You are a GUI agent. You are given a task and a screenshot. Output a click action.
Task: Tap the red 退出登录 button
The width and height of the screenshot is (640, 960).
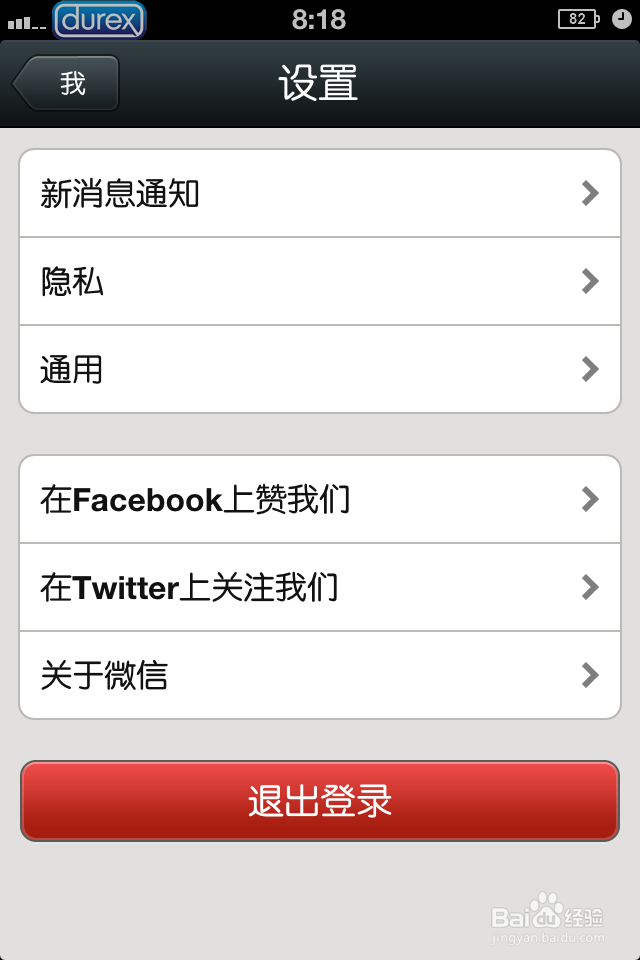(320, 801)
